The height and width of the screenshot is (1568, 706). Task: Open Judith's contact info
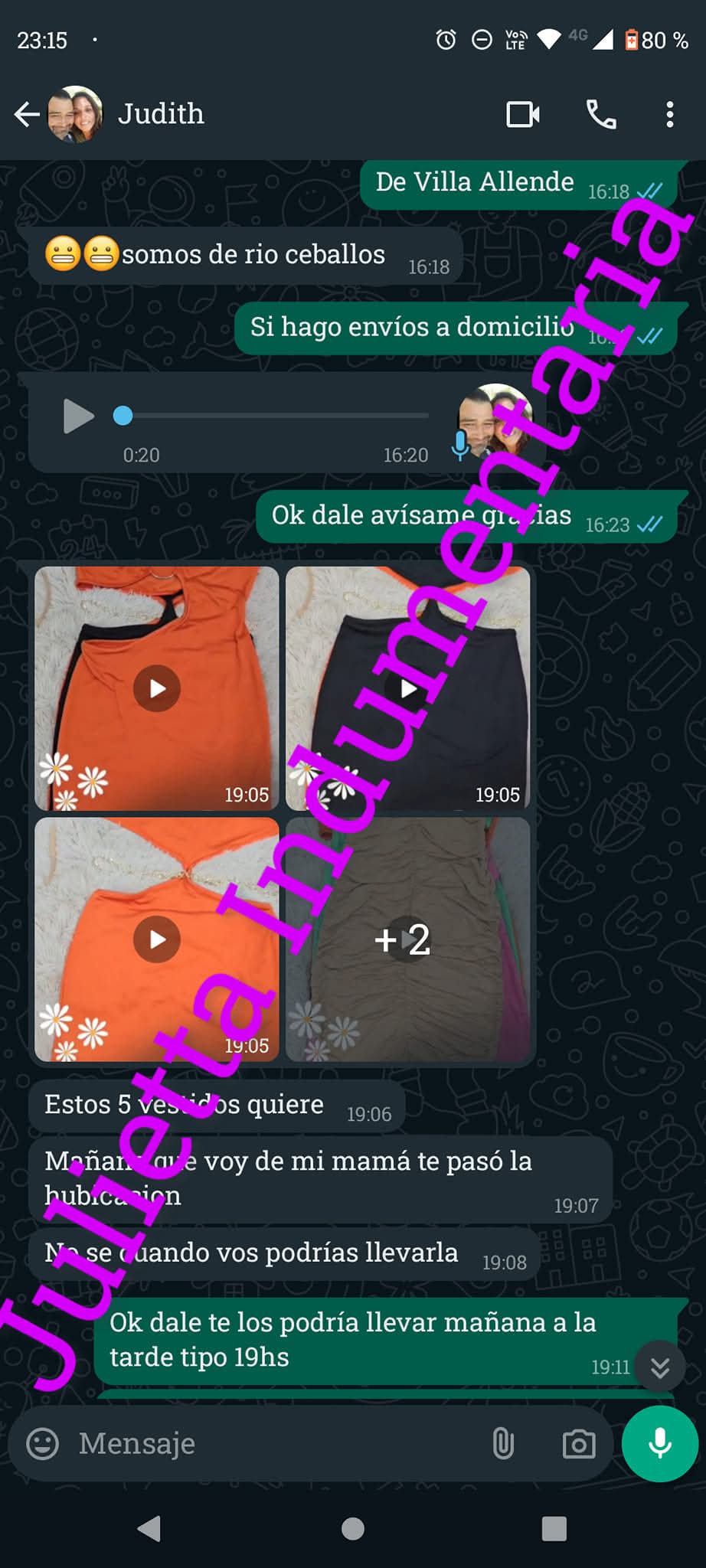pos(161,115)
